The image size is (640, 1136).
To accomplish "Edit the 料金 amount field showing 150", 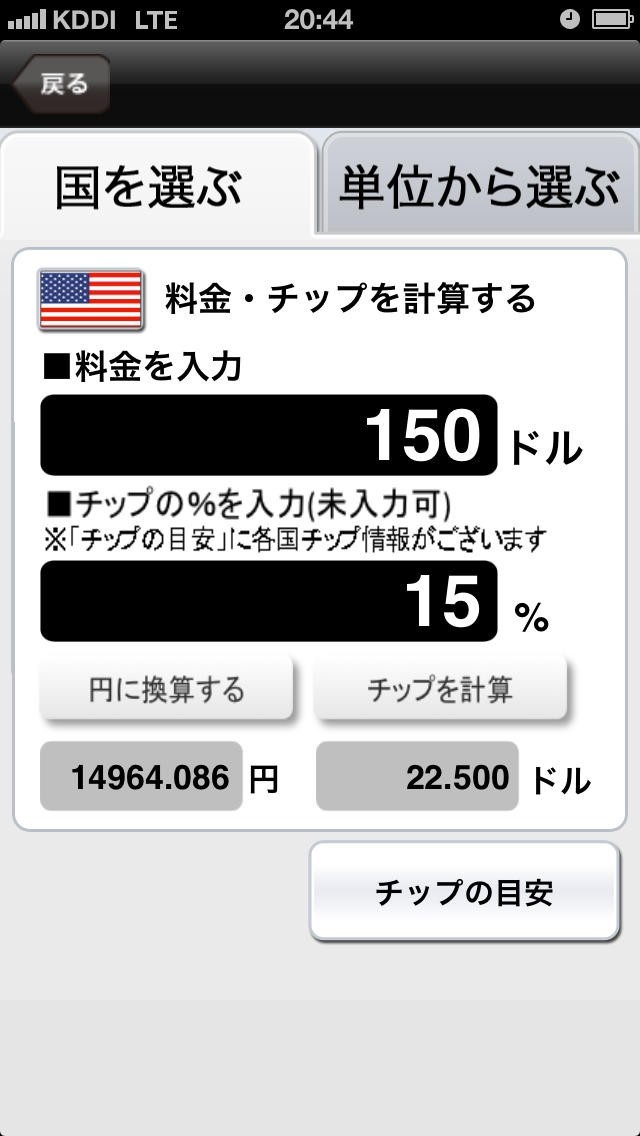I will (x=268, y=435).
